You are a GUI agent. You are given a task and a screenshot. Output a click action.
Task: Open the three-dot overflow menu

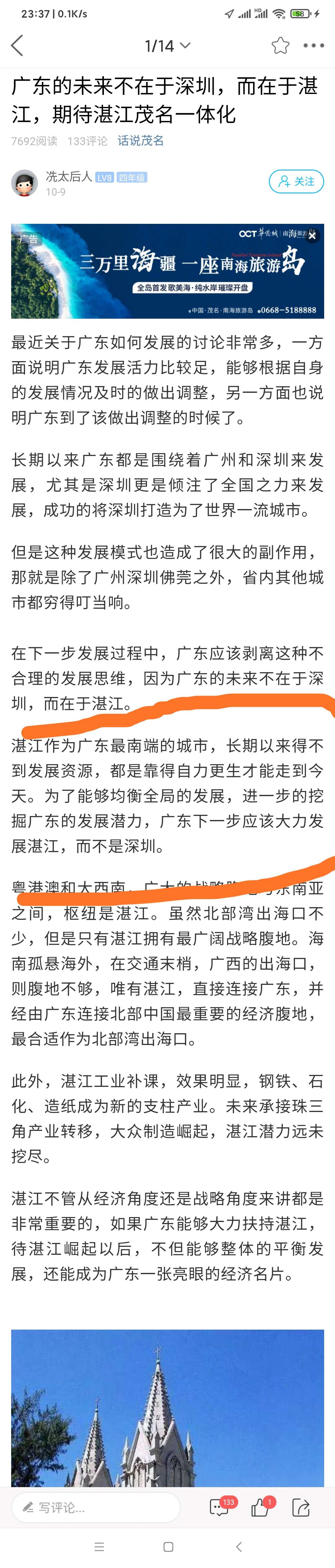tap(314, 46)
